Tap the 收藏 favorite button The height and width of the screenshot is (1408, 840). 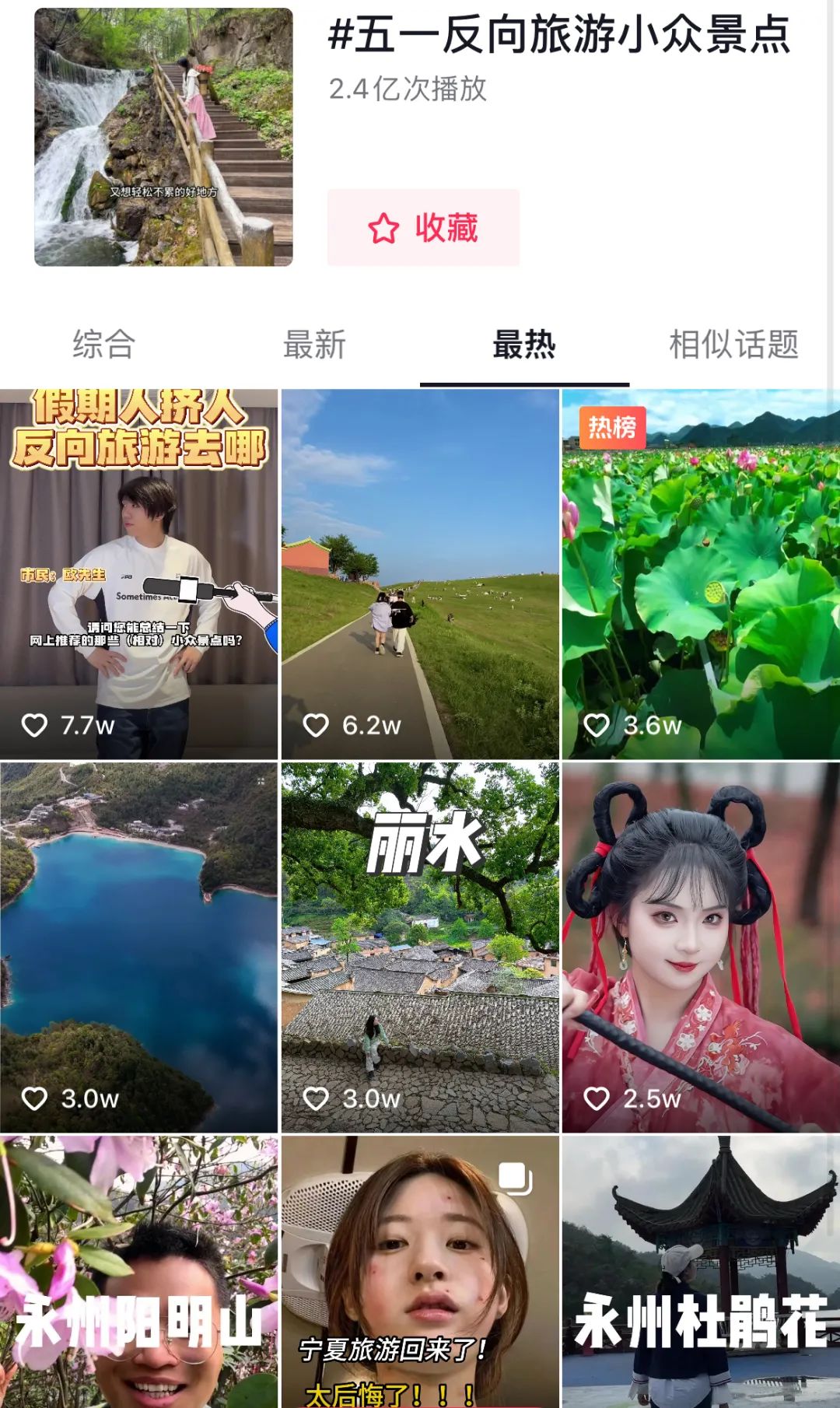[423, 228]
